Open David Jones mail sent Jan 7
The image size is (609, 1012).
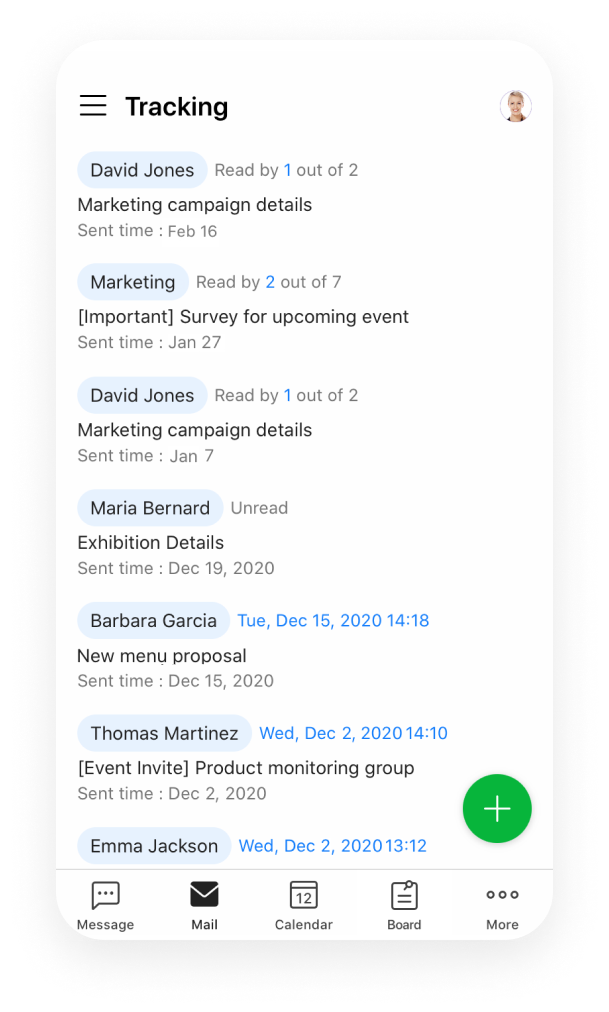[195, 430]
